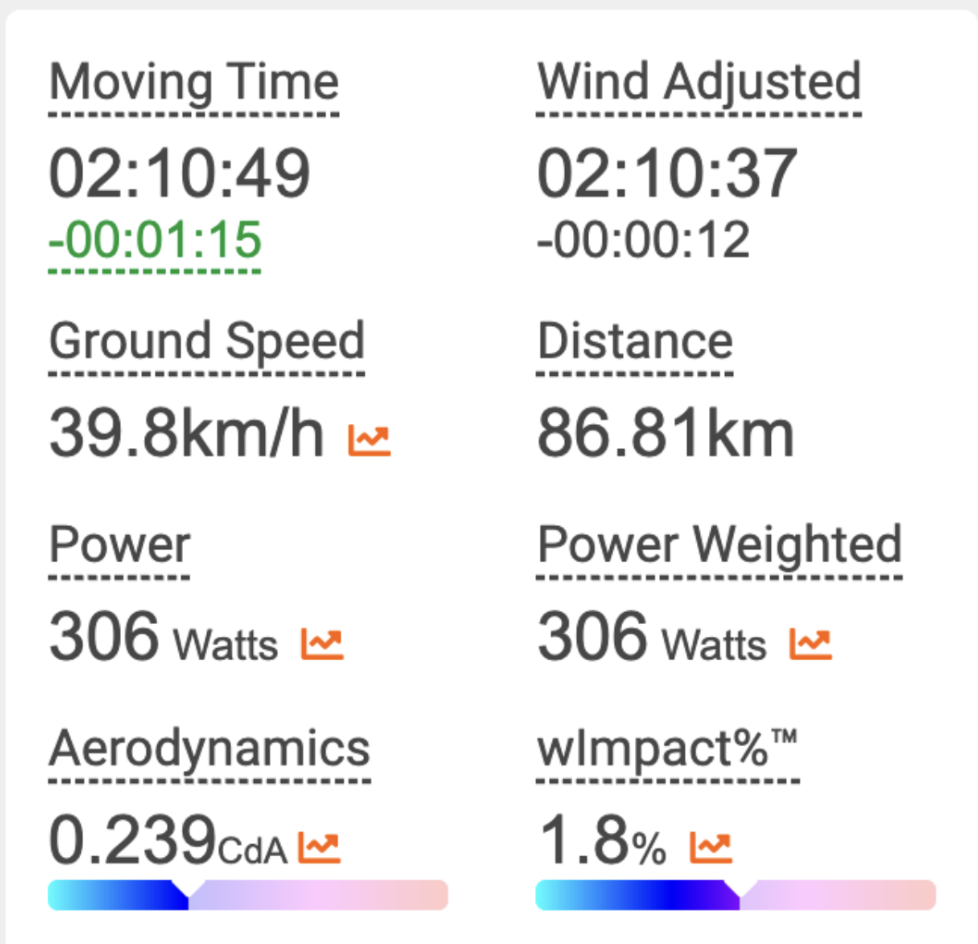The height and width of the screenshot is (944, 978).
Task: Open the Aerodynamics CdA chart icon
Action: [x=319, y=848]
